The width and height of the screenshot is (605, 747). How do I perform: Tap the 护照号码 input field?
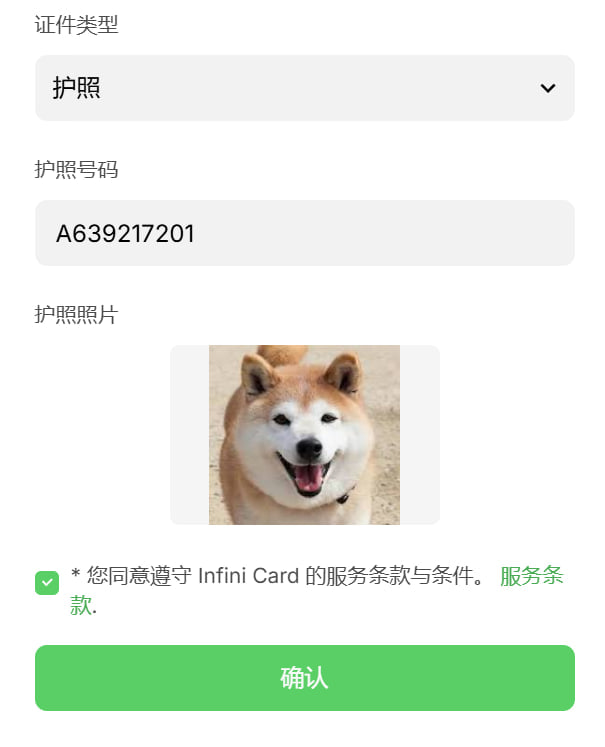304,233
